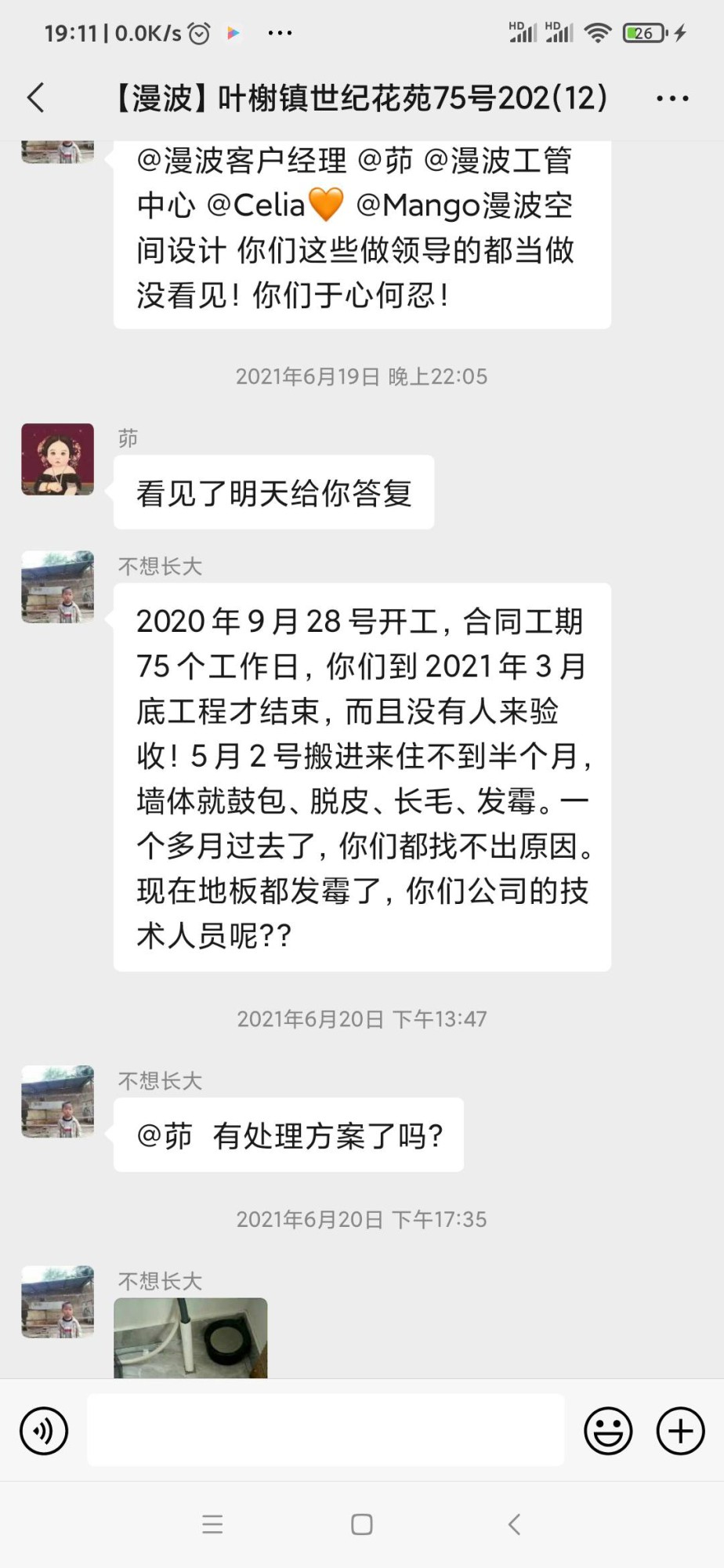Switch to voice message input
The image size is (724, 1568).
pyautogui.click(x=44, y=1431)
